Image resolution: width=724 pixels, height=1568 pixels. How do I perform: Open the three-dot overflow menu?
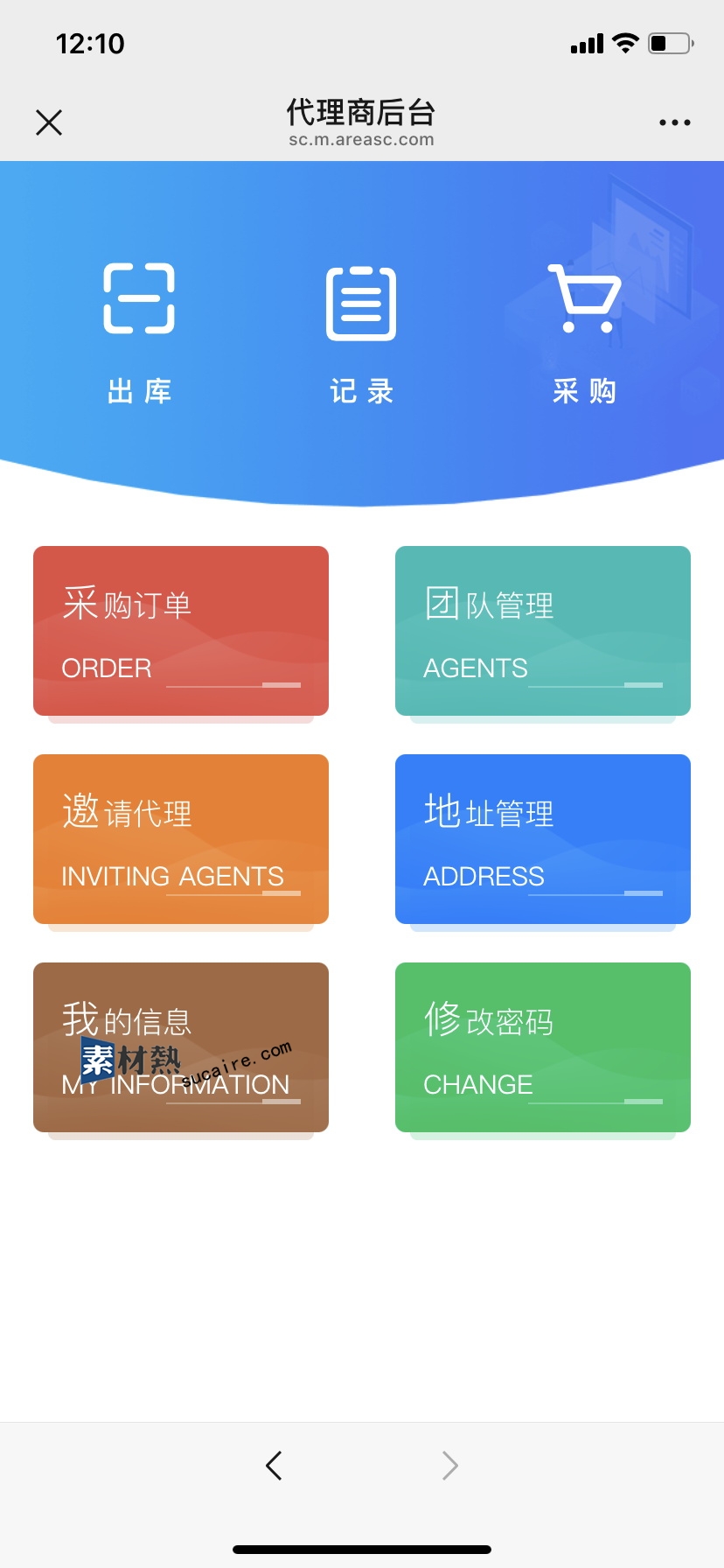click(675, 122)
